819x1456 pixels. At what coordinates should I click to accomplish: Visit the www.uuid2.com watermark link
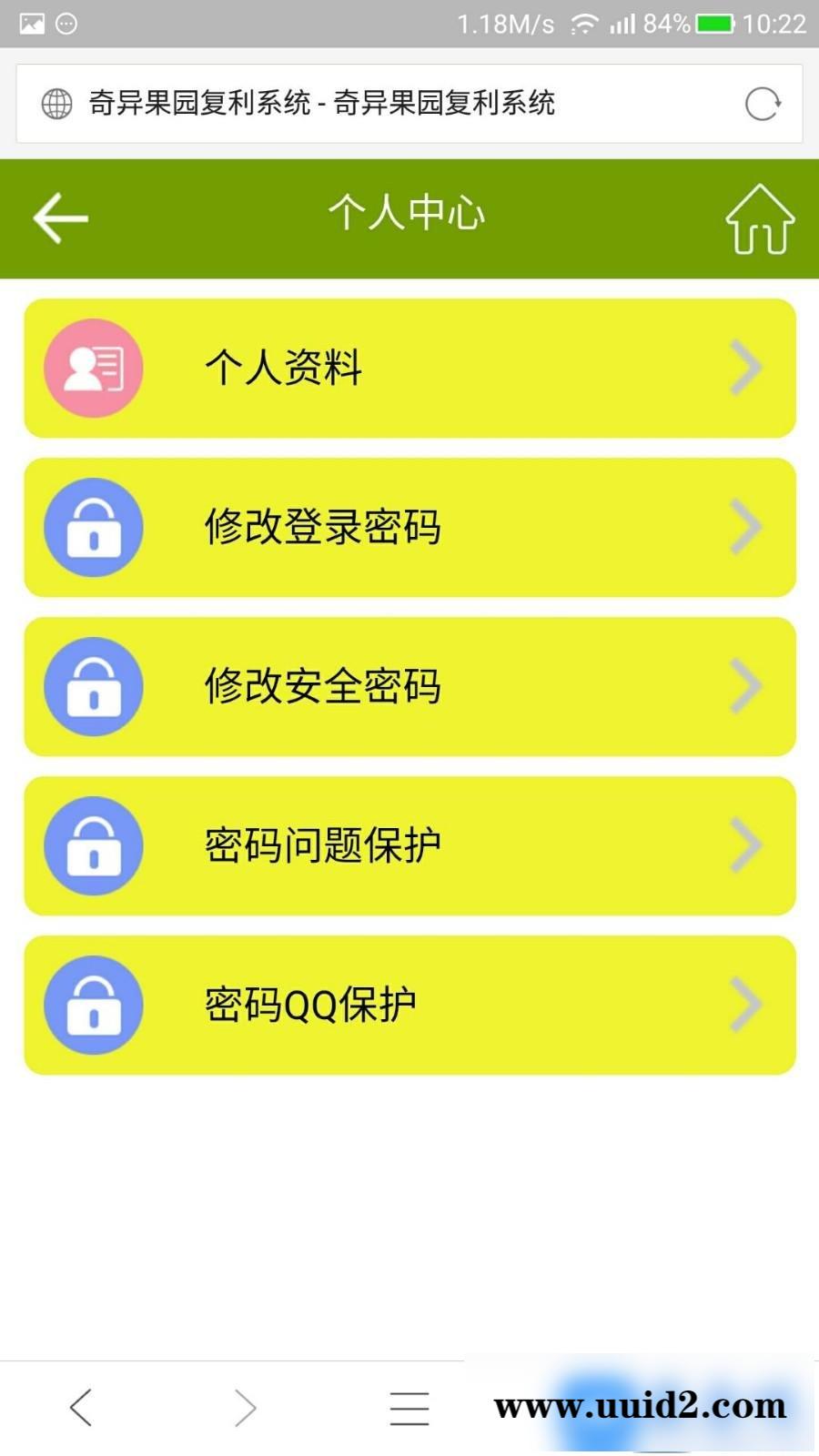(x=641, y=1406)
